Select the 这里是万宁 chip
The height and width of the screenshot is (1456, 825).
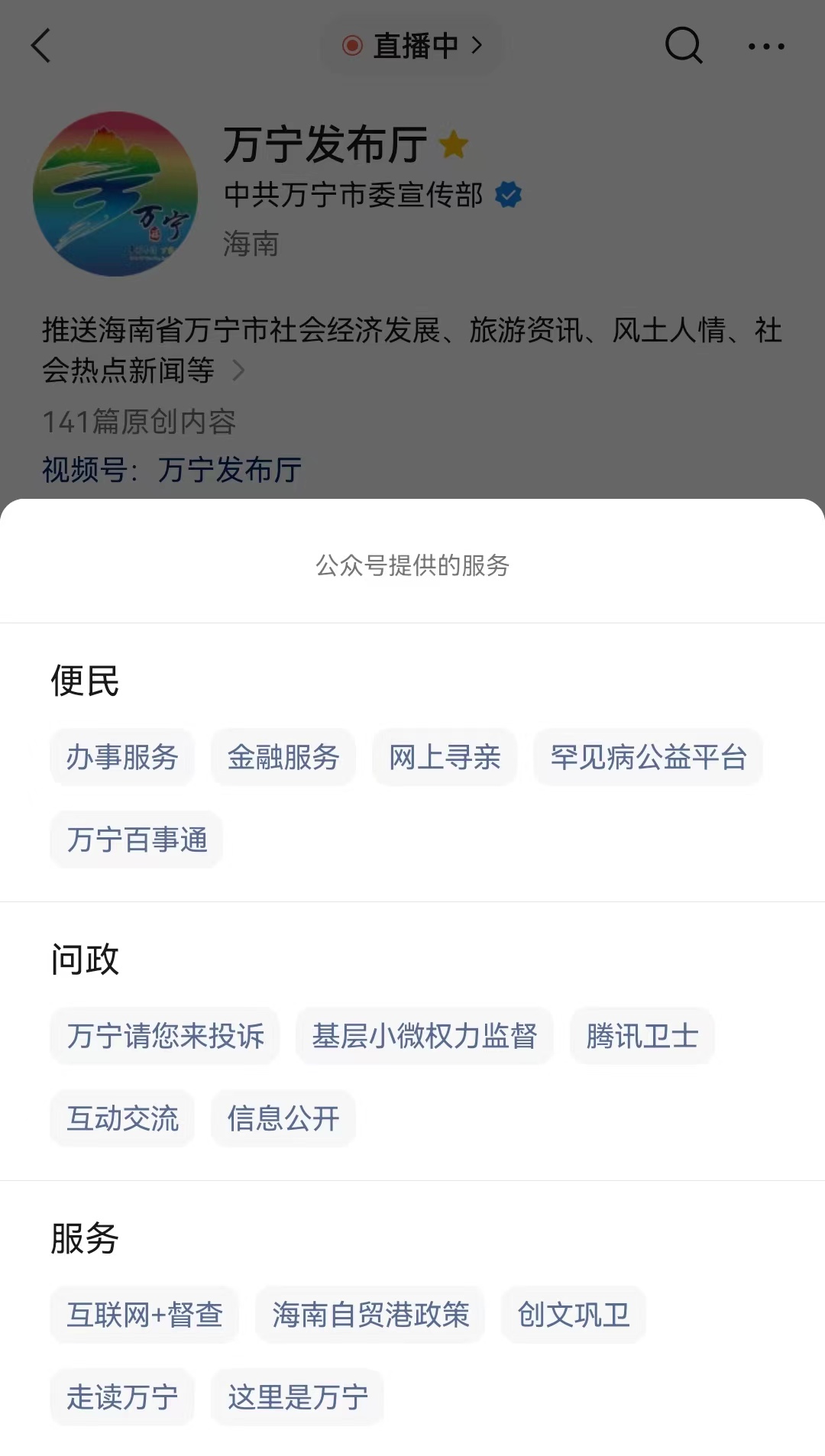(x=297, y=1397)
